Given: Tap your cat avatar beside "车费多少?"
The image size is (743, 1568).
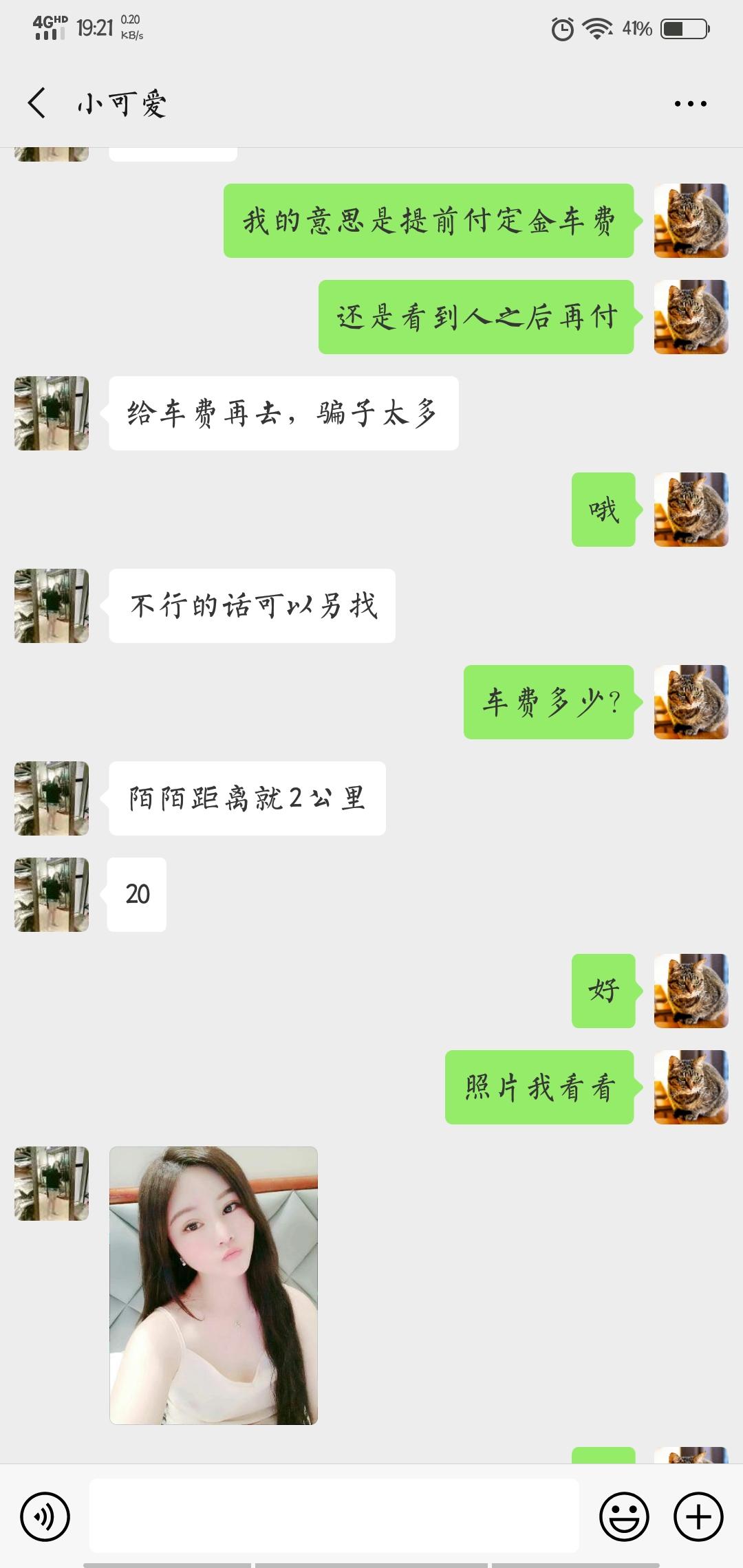Looking at the screenshot, I should coord(691,702).
